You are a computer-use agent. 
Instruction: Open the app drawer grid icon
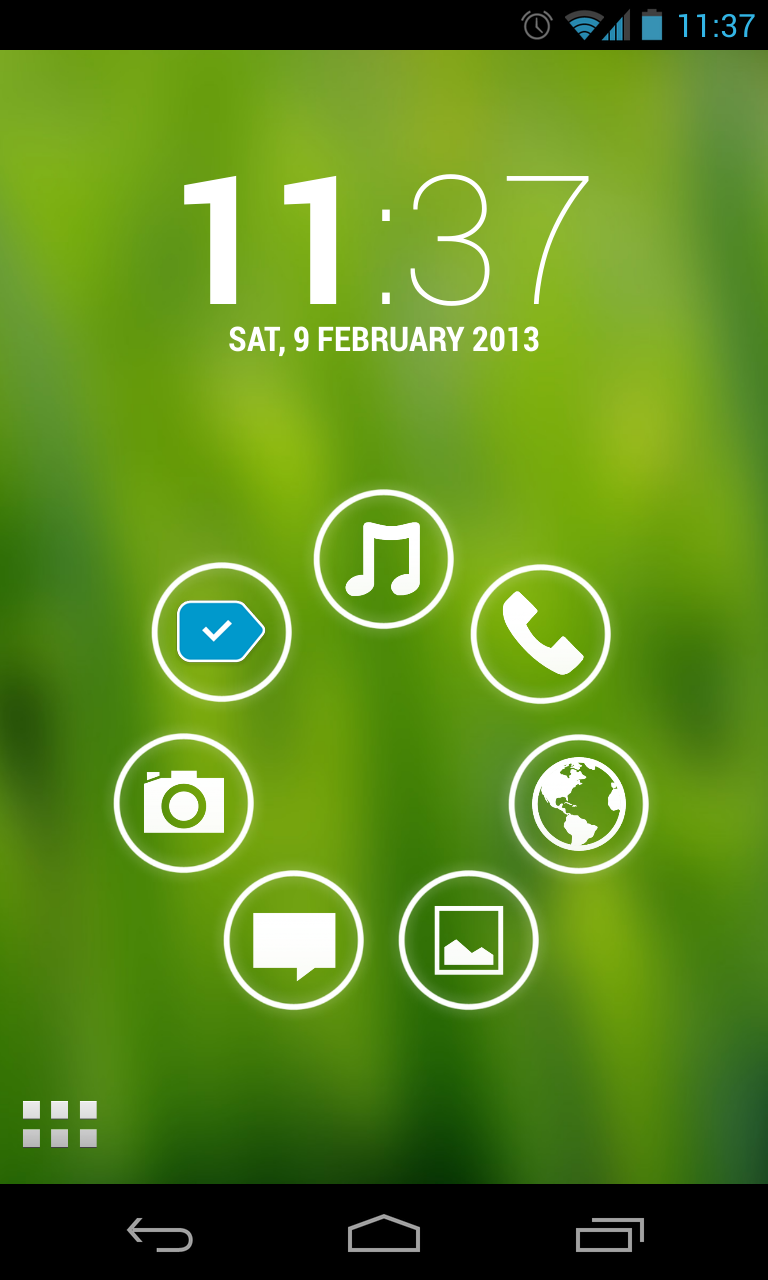tap(60, 1122)
